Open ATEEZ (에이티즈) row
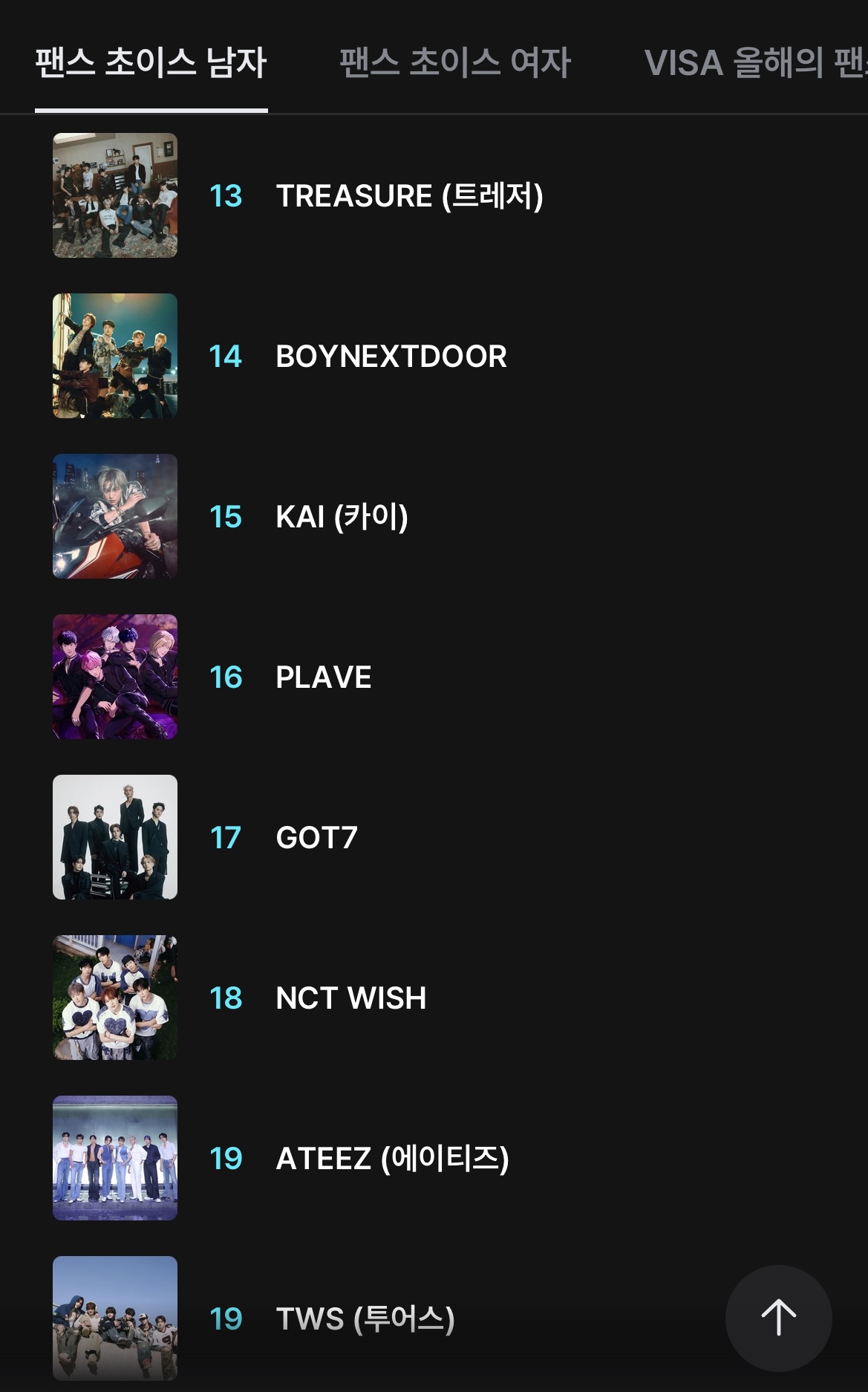Screen dimensions: 868x1392 pyautogui.click(x=434, y=1158)
